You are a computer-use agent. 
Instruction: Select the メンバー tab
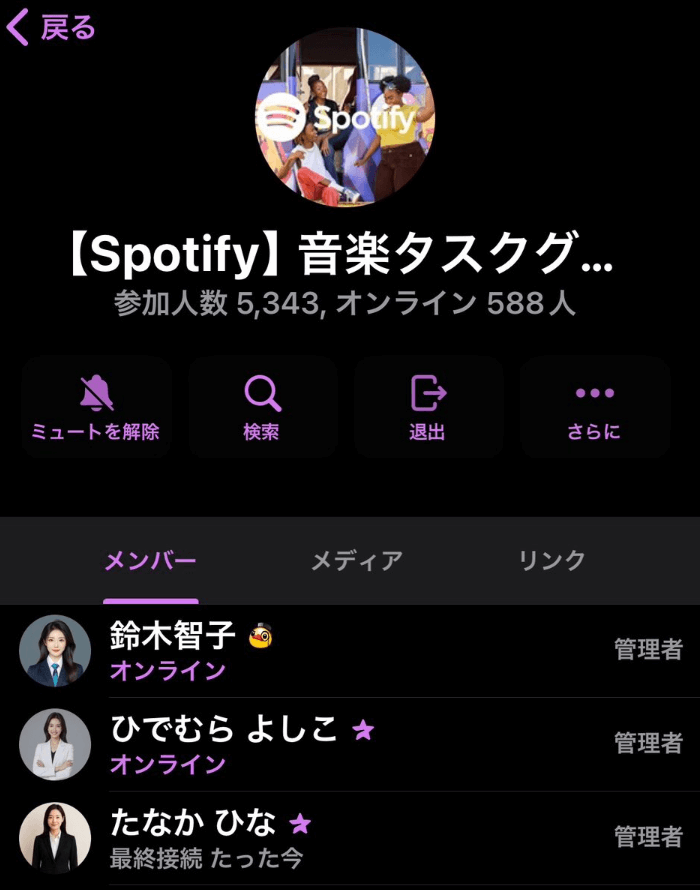click(151, 561)
